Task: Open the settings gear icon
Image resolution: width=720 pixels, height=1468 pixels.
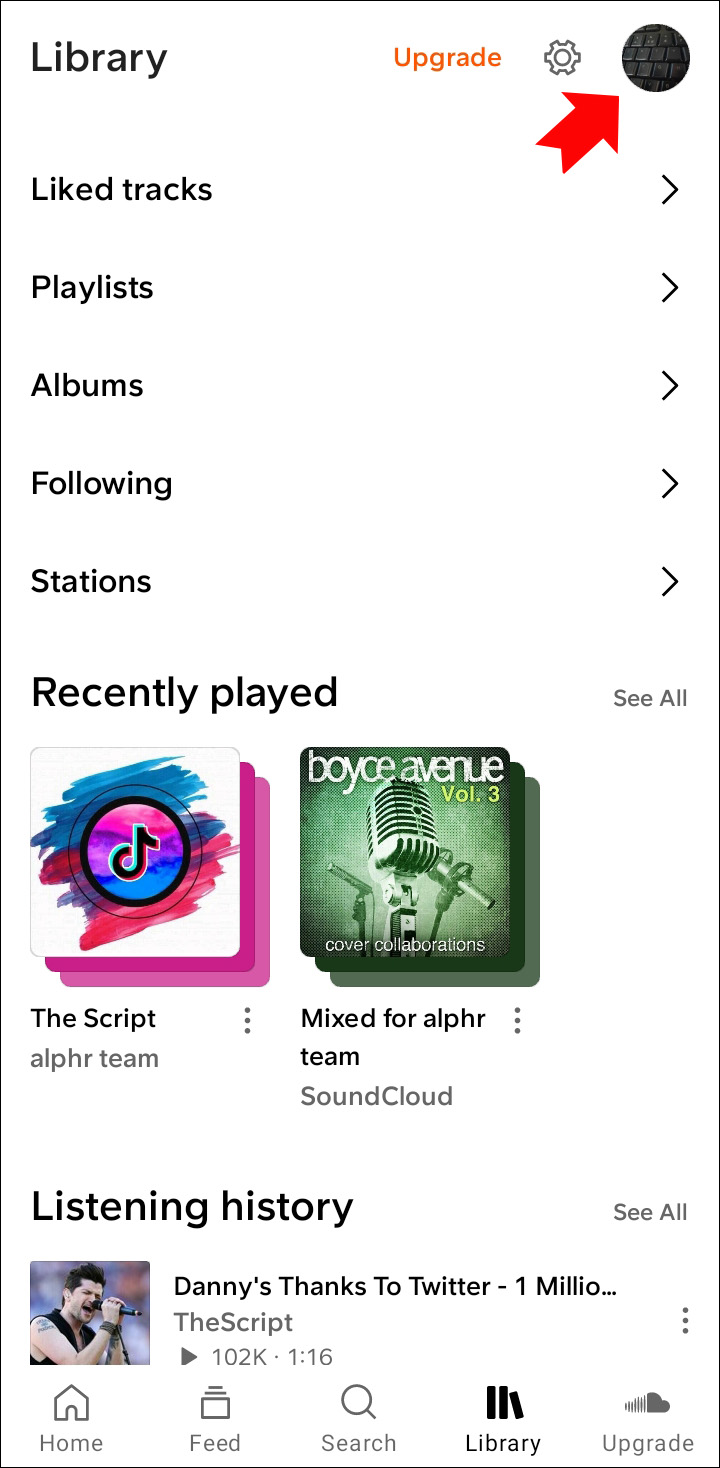Action: point(562,58)
